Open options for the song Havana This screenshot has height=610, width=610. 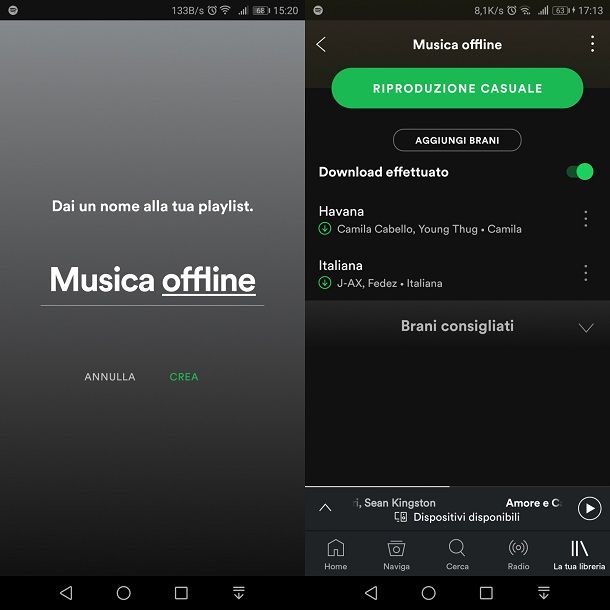tap(586, 219)
